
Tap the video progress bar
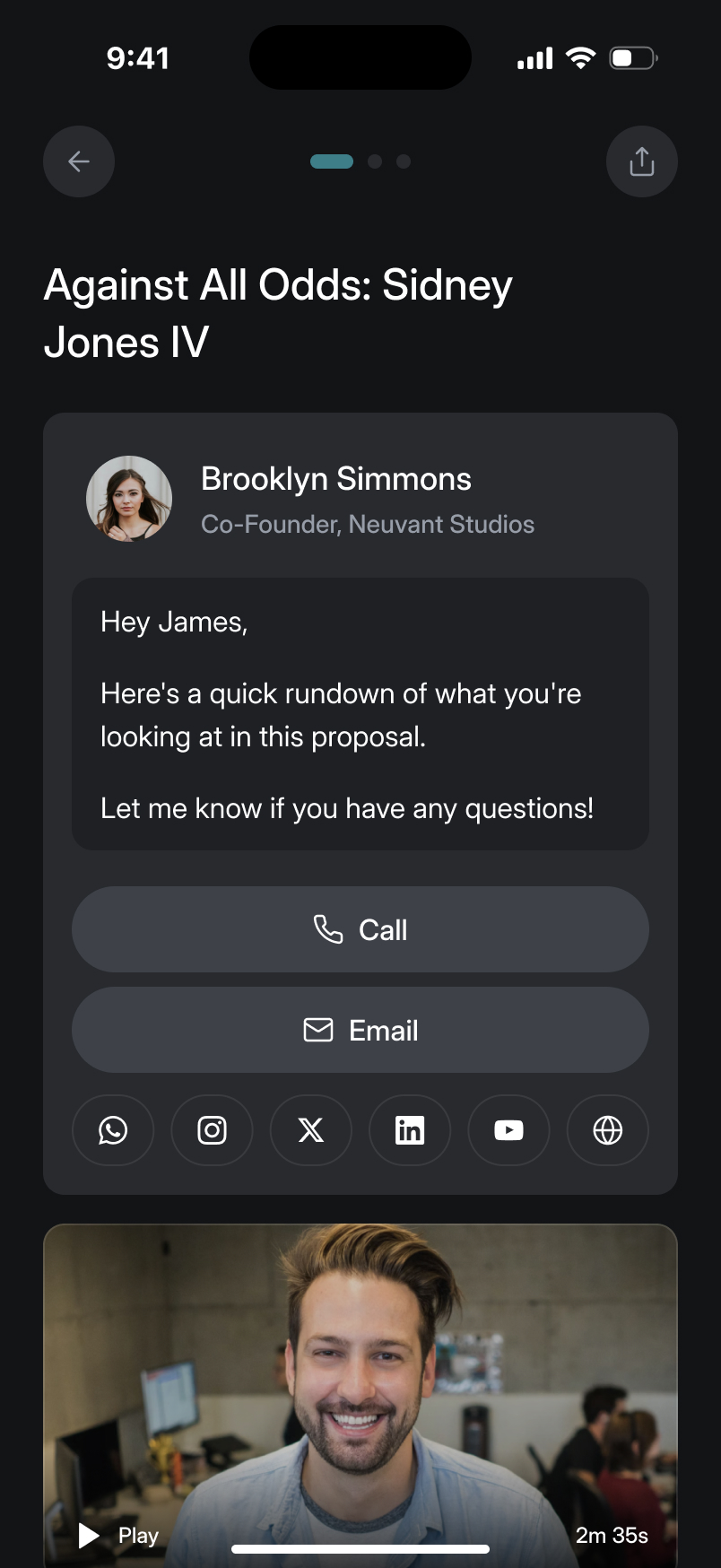[x=360, y=1549]
